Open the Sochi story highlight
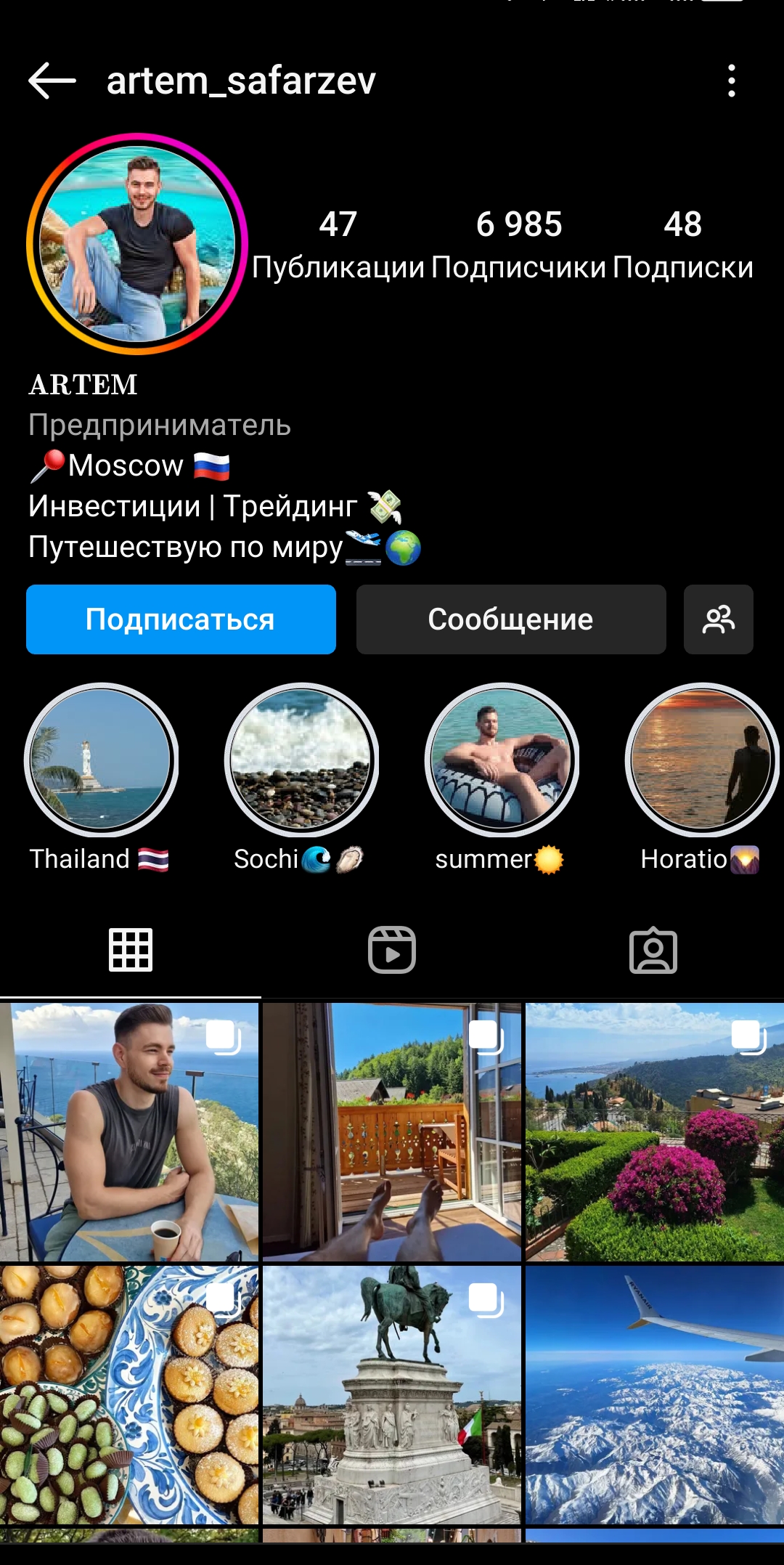 tap(299, 759)
